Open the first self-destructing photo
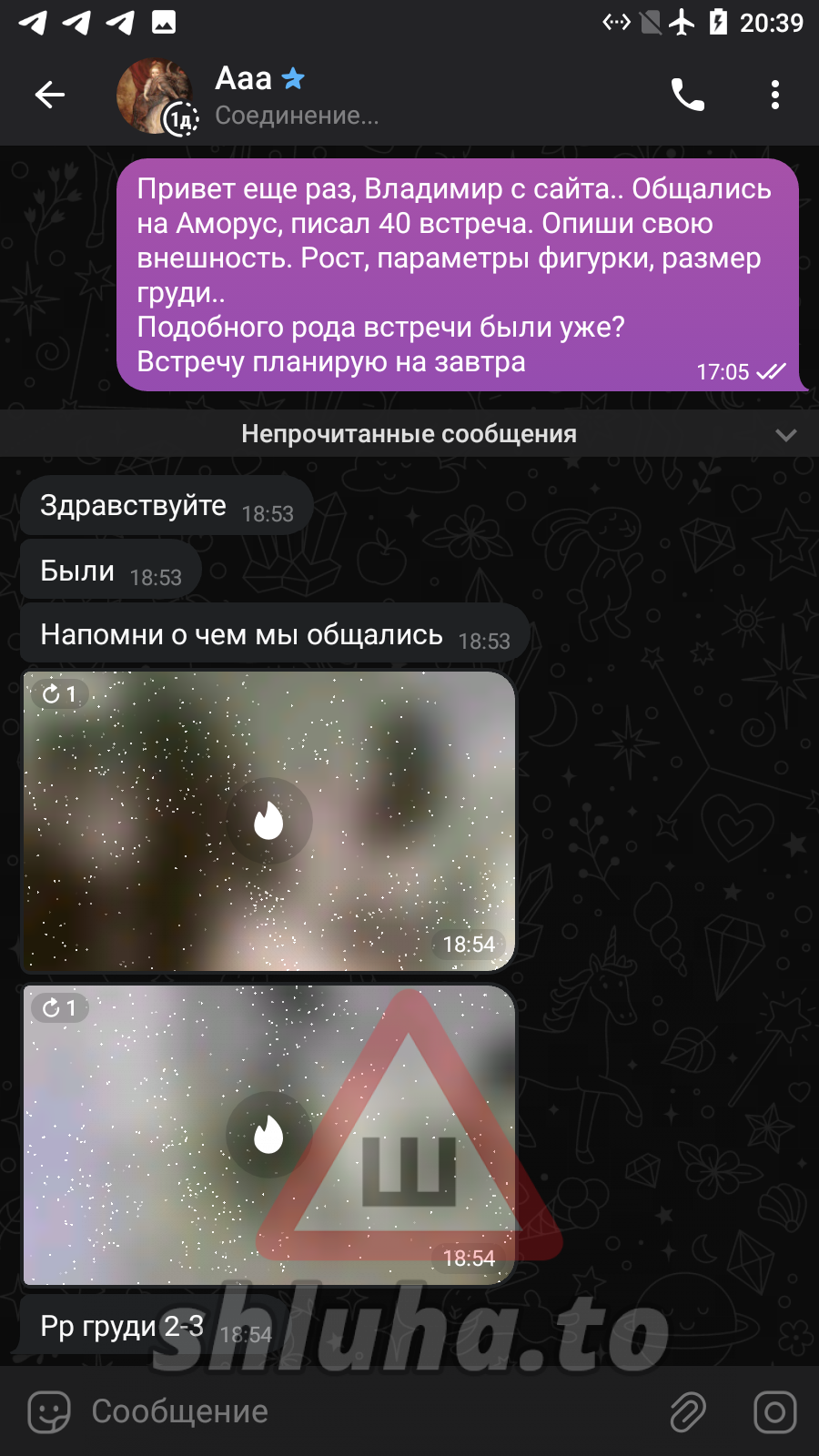 (x=268, y=821)
